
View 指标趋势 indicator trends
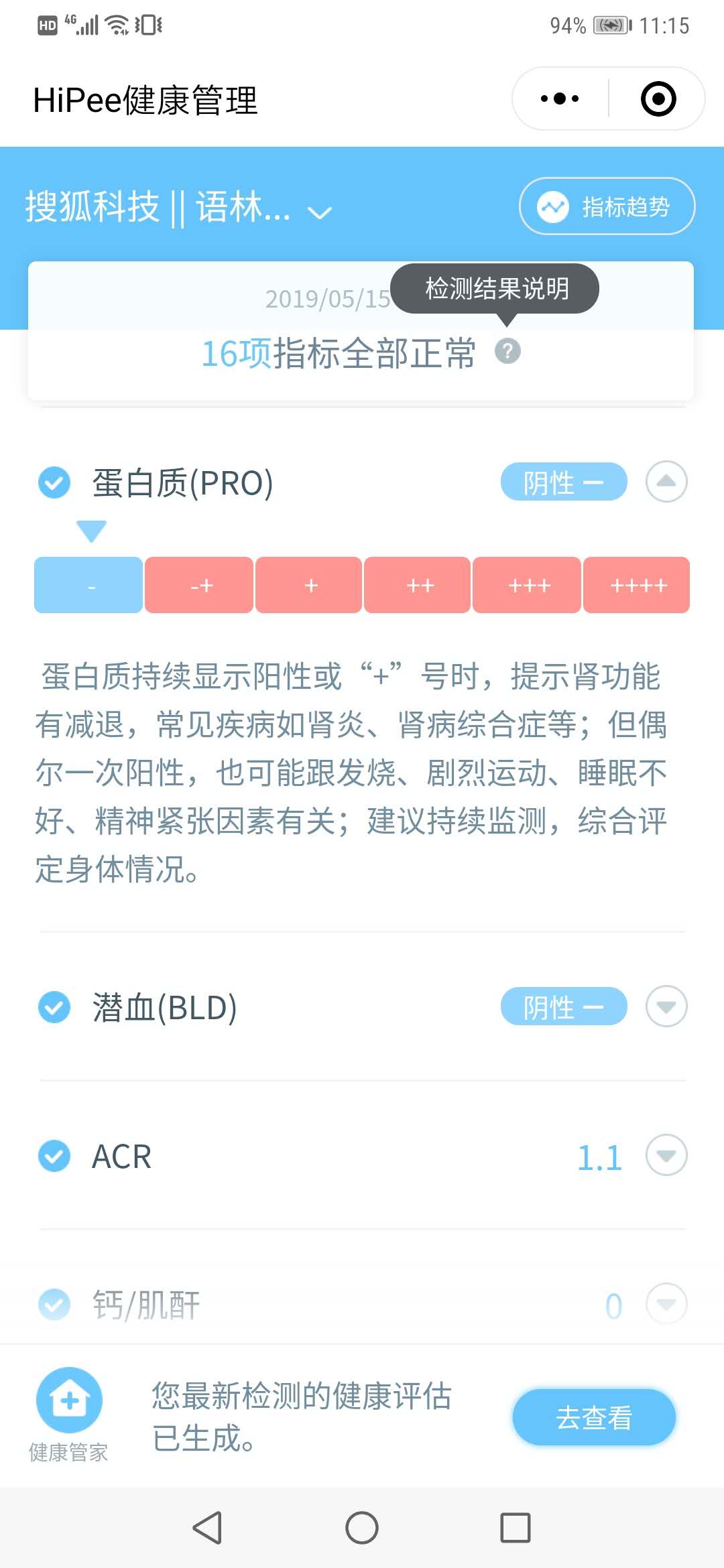(607, 206)
